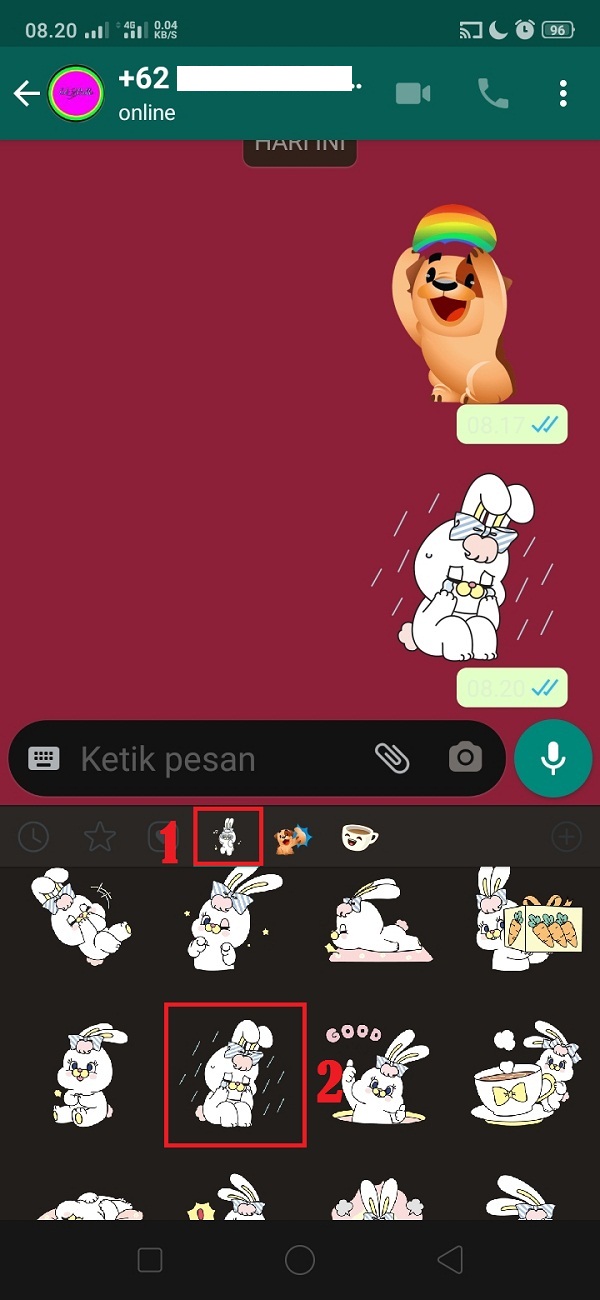Start a video call
The height and width of the screenshot is (1300, 600).
[412, 94]
